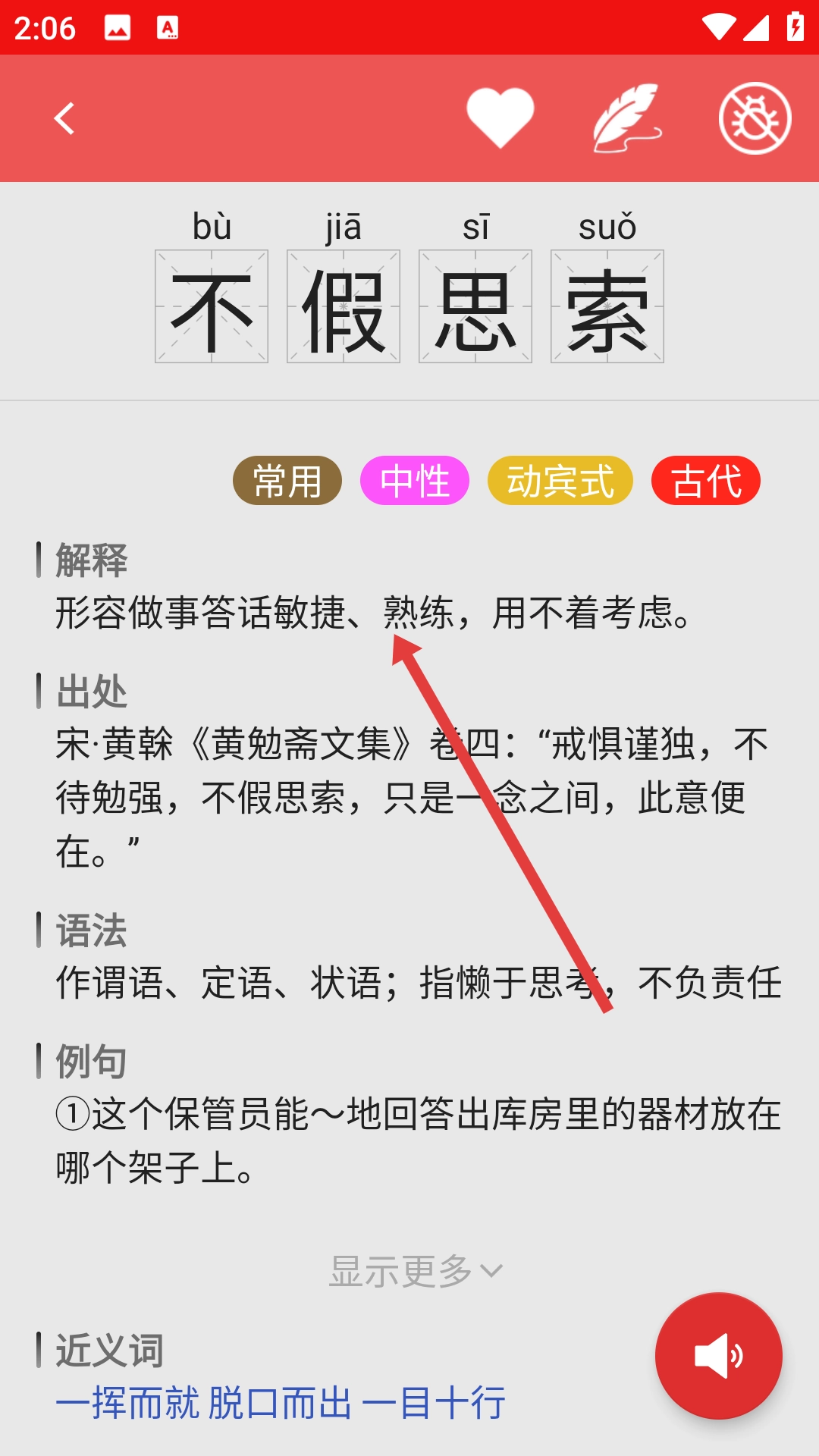Open character 思 in the grid box
Screen dimensions: 819x1456
pos(475,306)
